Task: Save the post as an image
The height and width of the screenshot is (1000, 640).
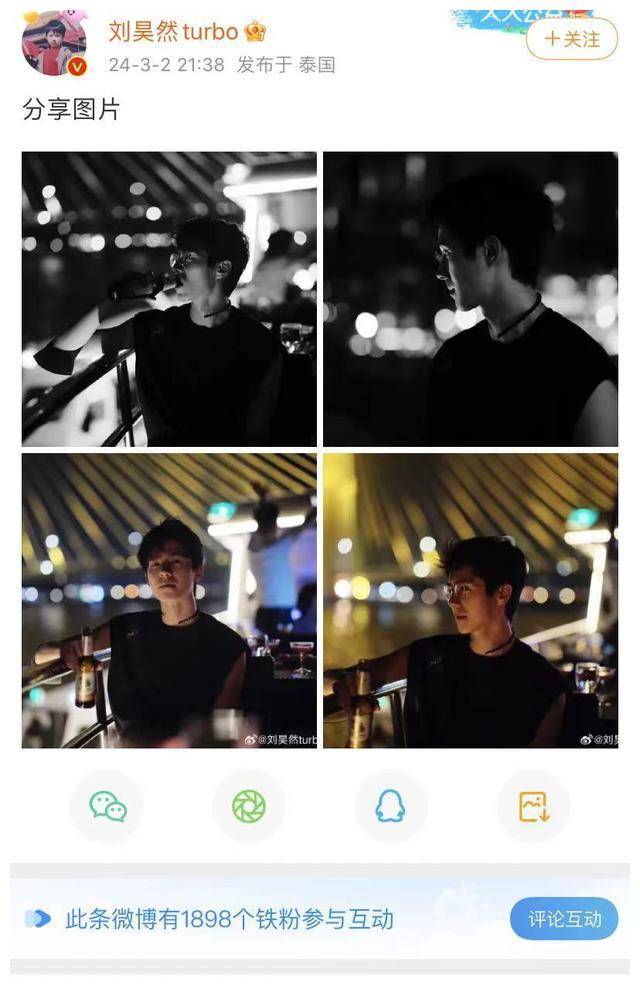Action: [533, 806]
